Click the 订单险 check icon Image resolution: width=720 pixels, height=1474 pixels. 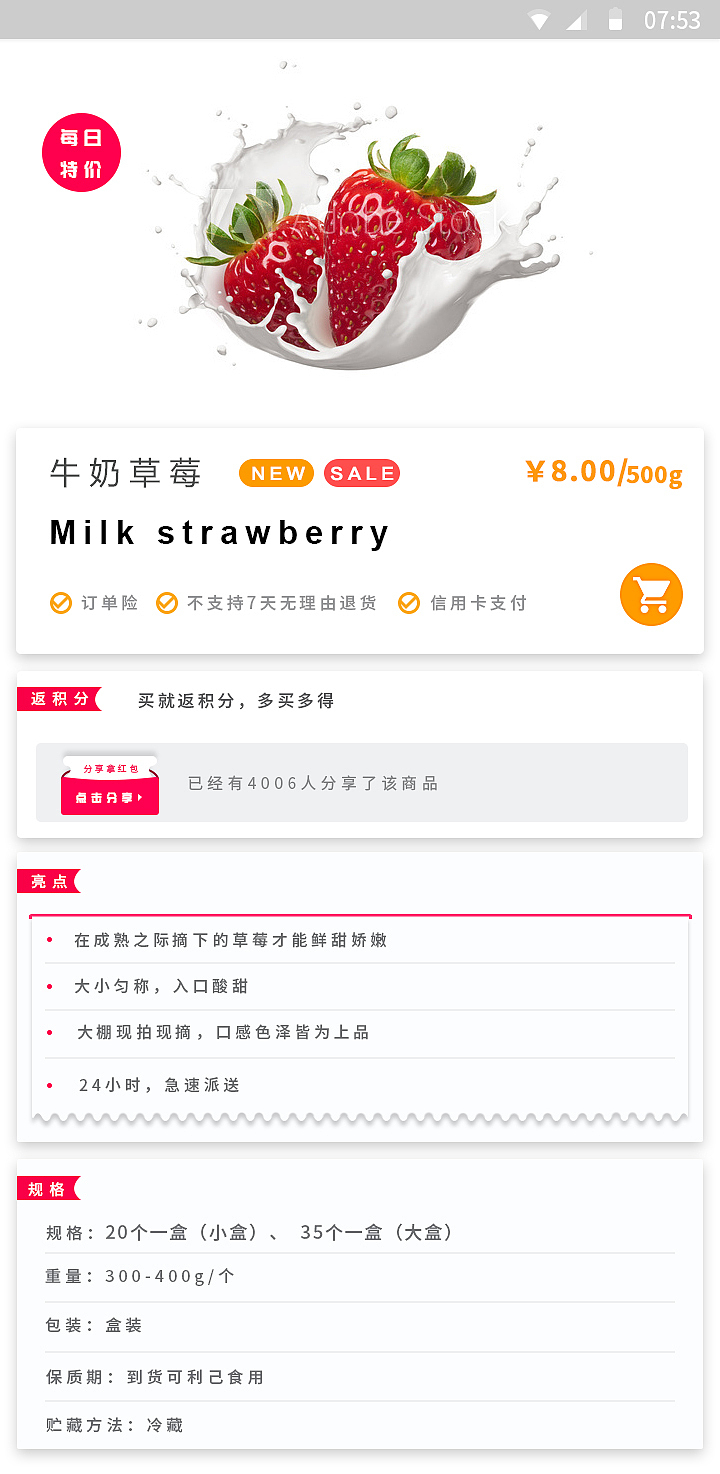pyautogui.click(x=61, y=603)
